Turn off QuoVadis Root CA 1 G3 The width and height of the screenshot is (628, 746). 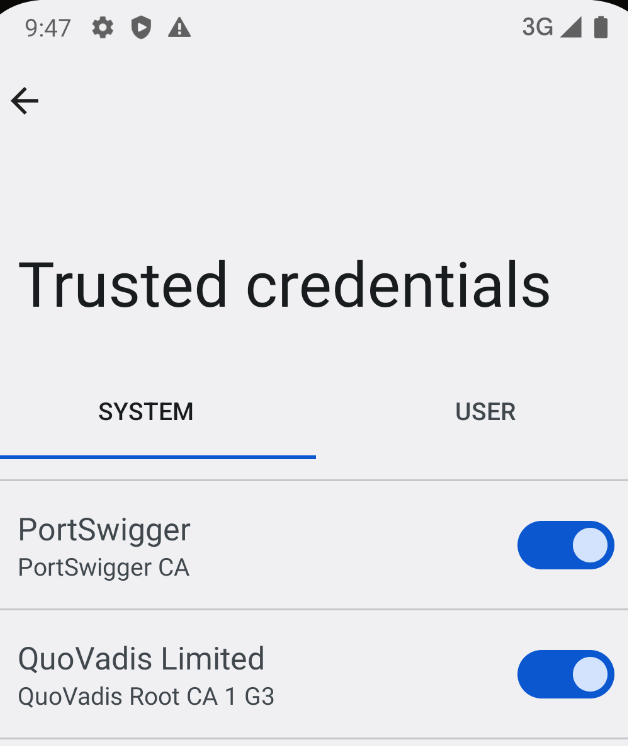coord(565,674)
